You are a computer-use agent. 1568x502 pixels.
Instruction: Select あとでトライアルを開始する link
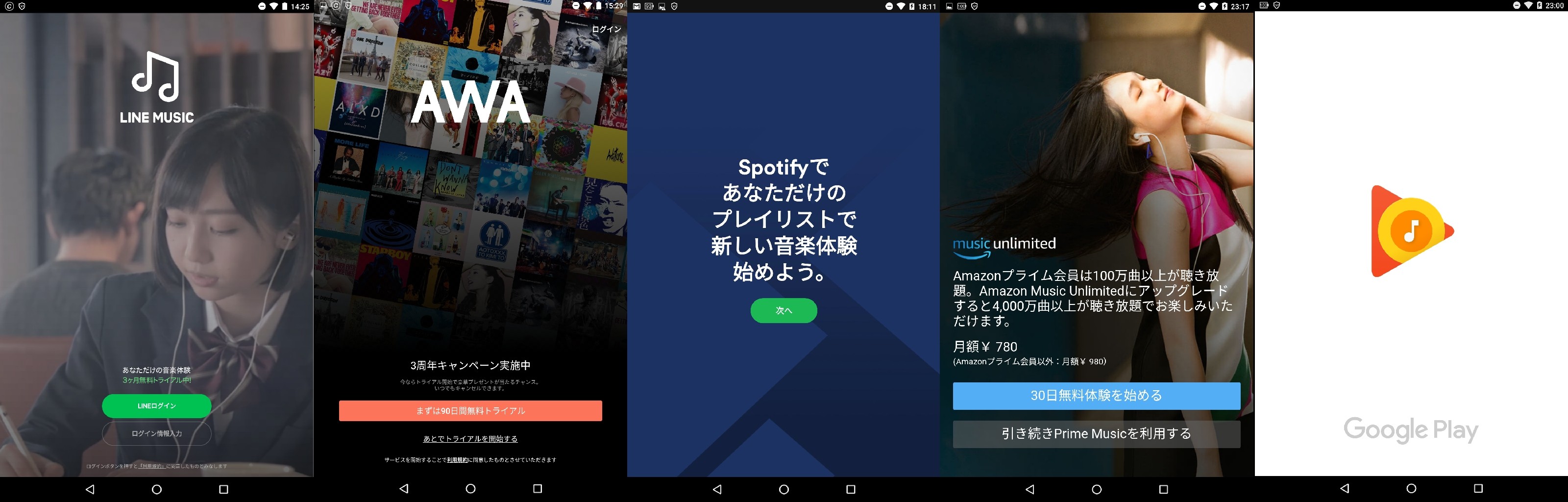point(470,439)
